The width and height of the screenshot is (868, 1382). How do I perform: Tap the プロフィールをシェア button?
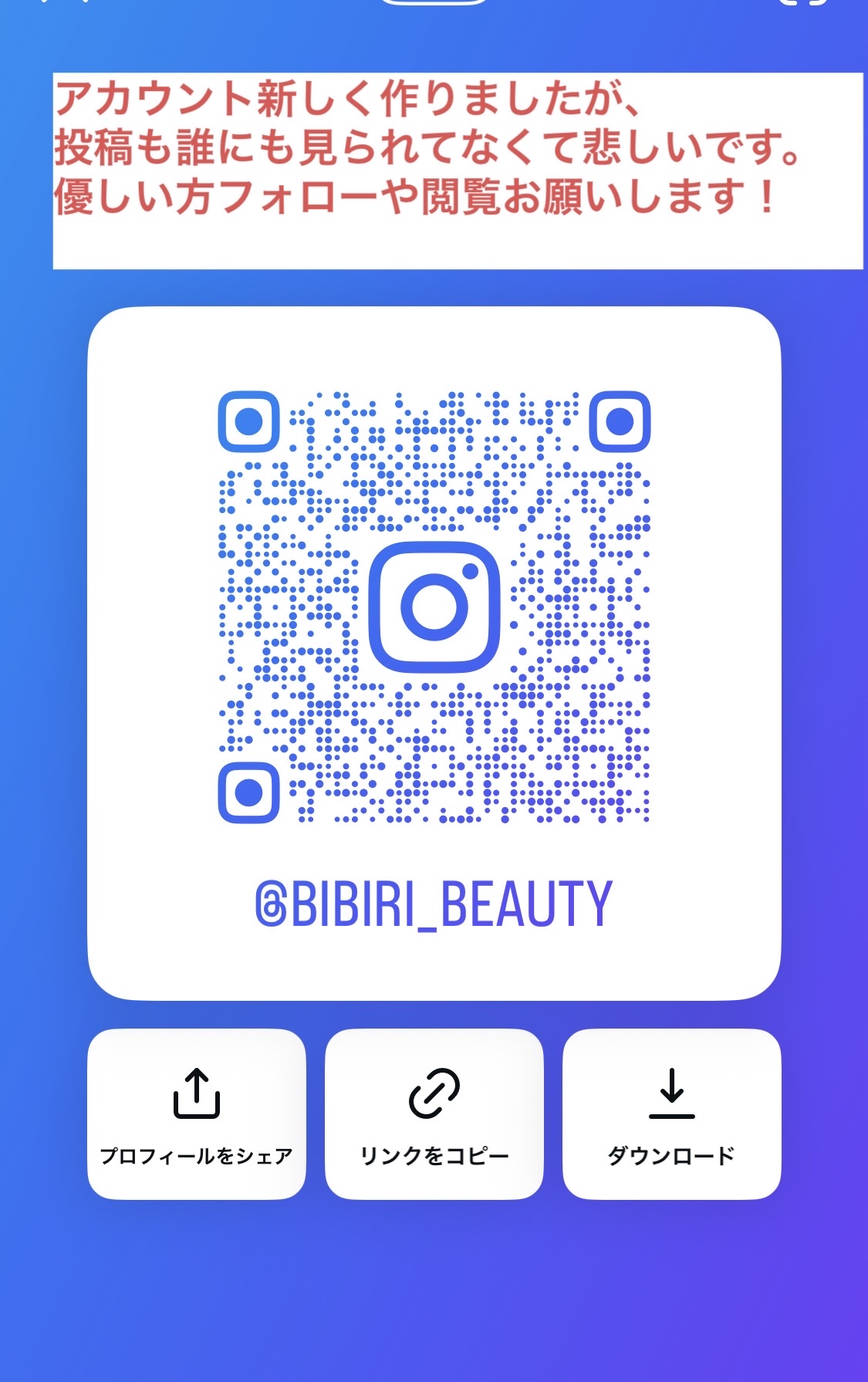(197, 1113)
